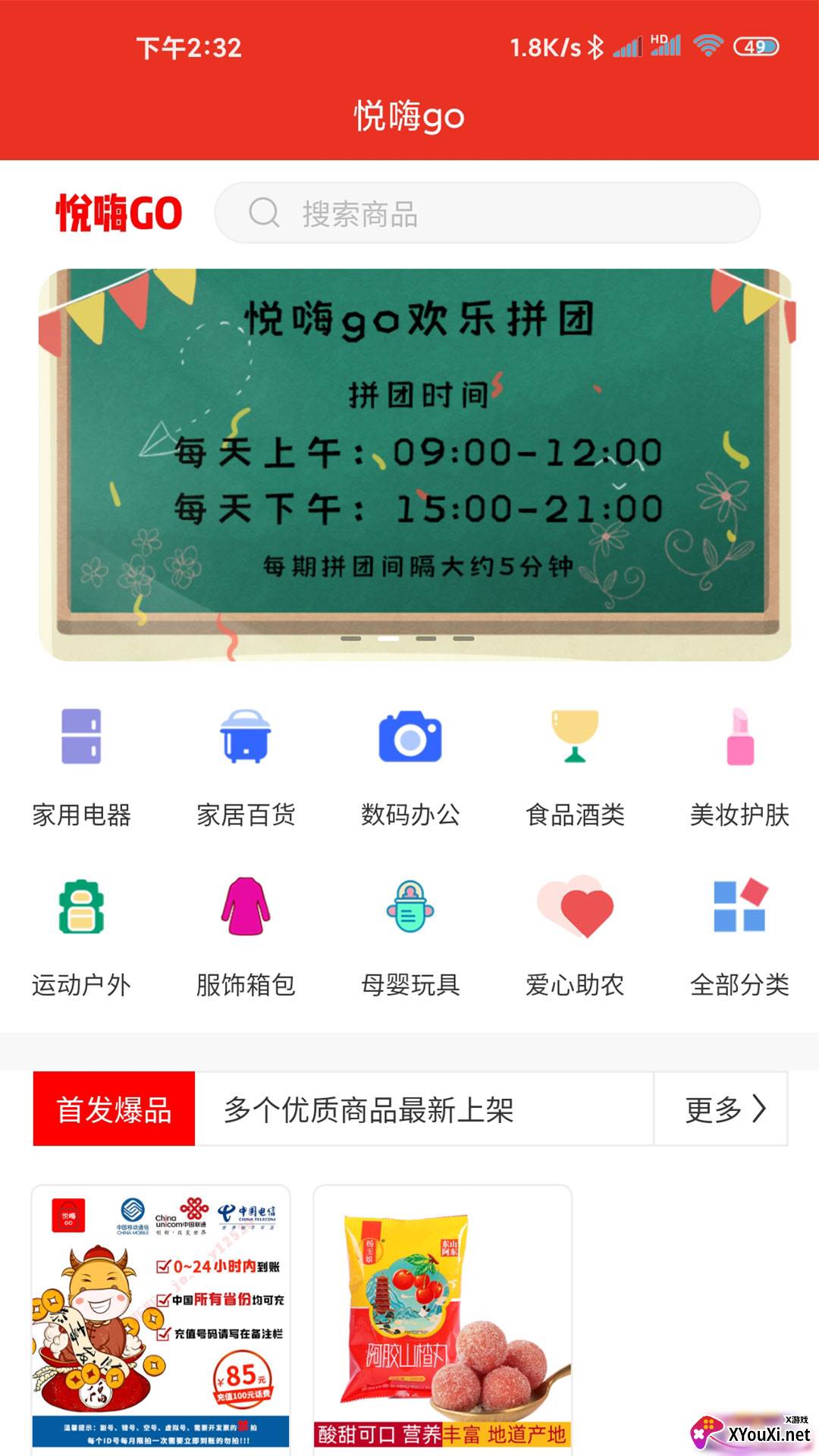
Task: Click the 悦嗨GO logo in header
Action: 118,213
